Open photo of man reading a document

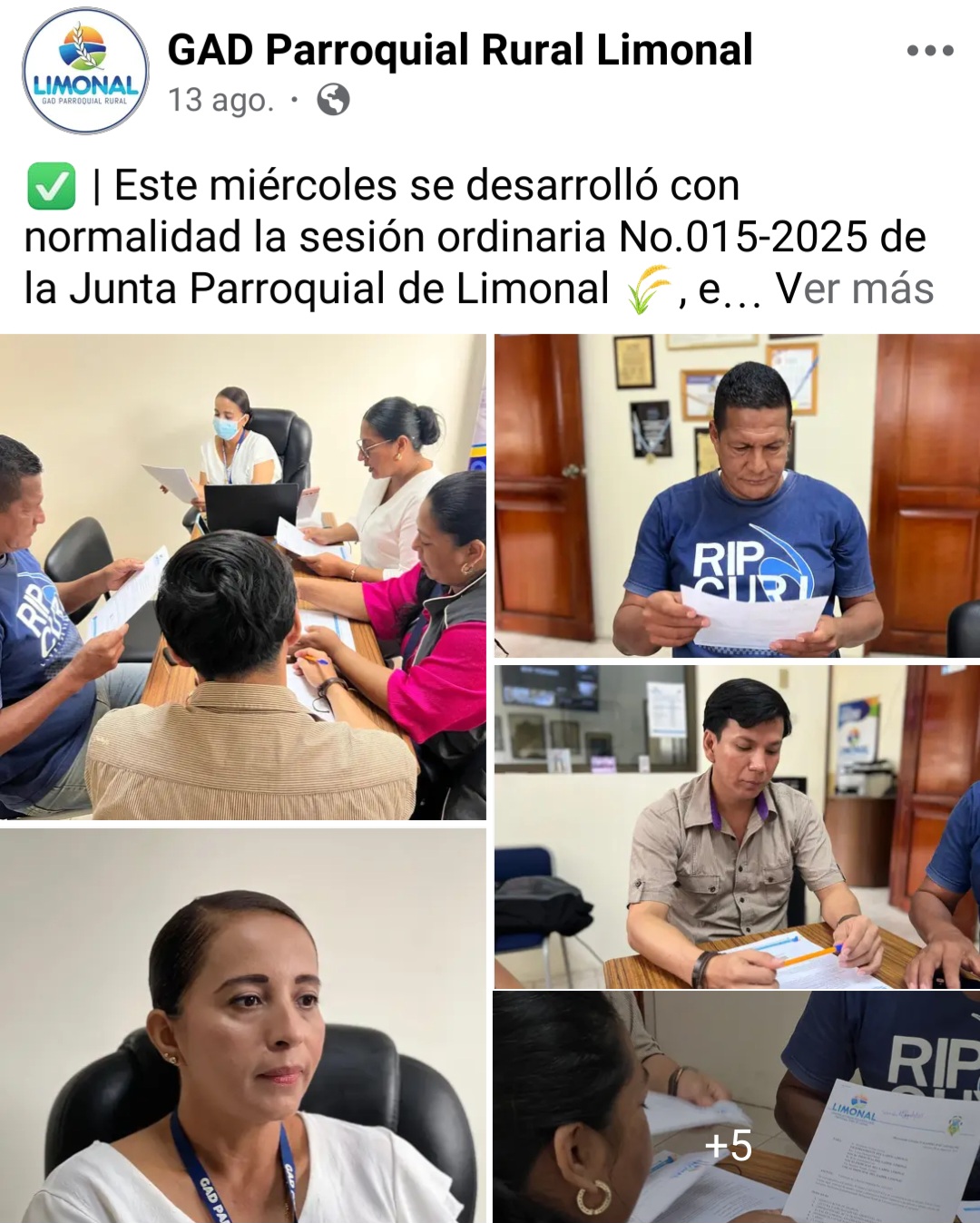click(736, 495)
